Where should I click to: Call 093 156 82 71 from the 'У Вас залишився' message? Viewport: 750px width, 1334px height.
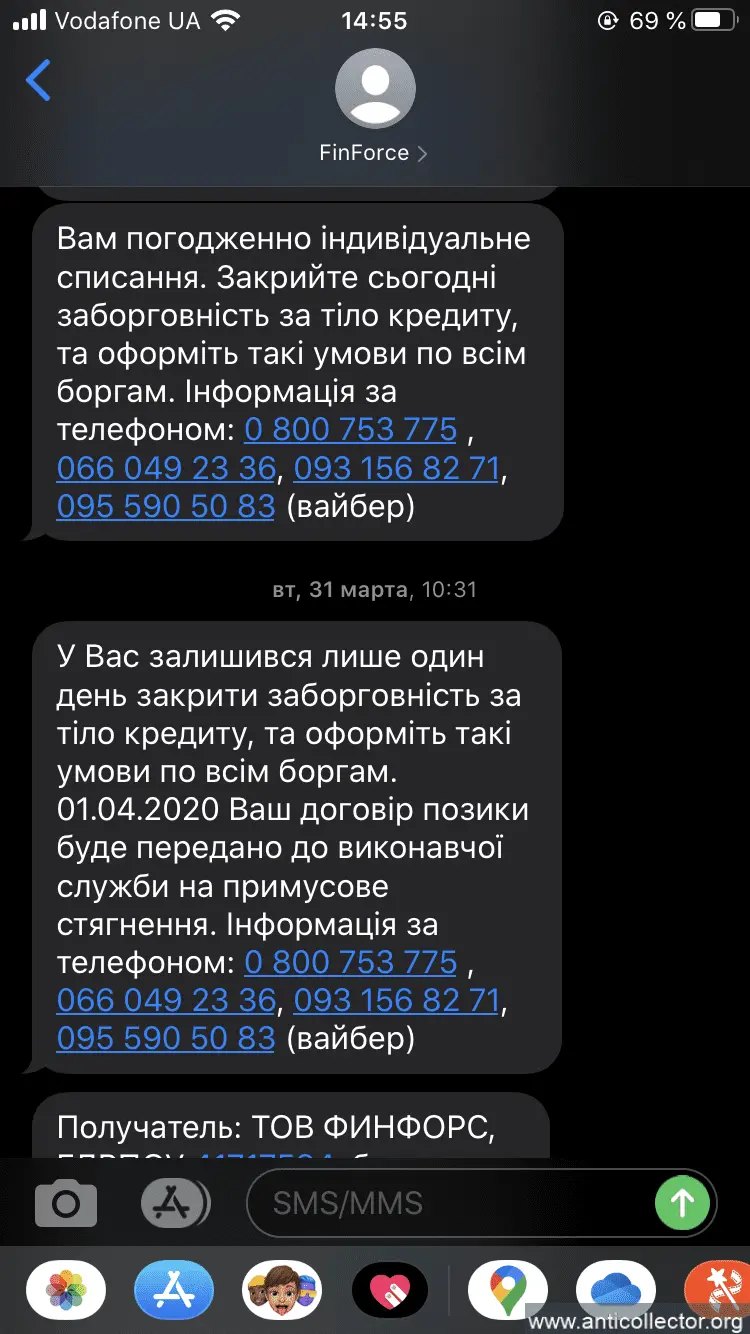pos(396,1000)
